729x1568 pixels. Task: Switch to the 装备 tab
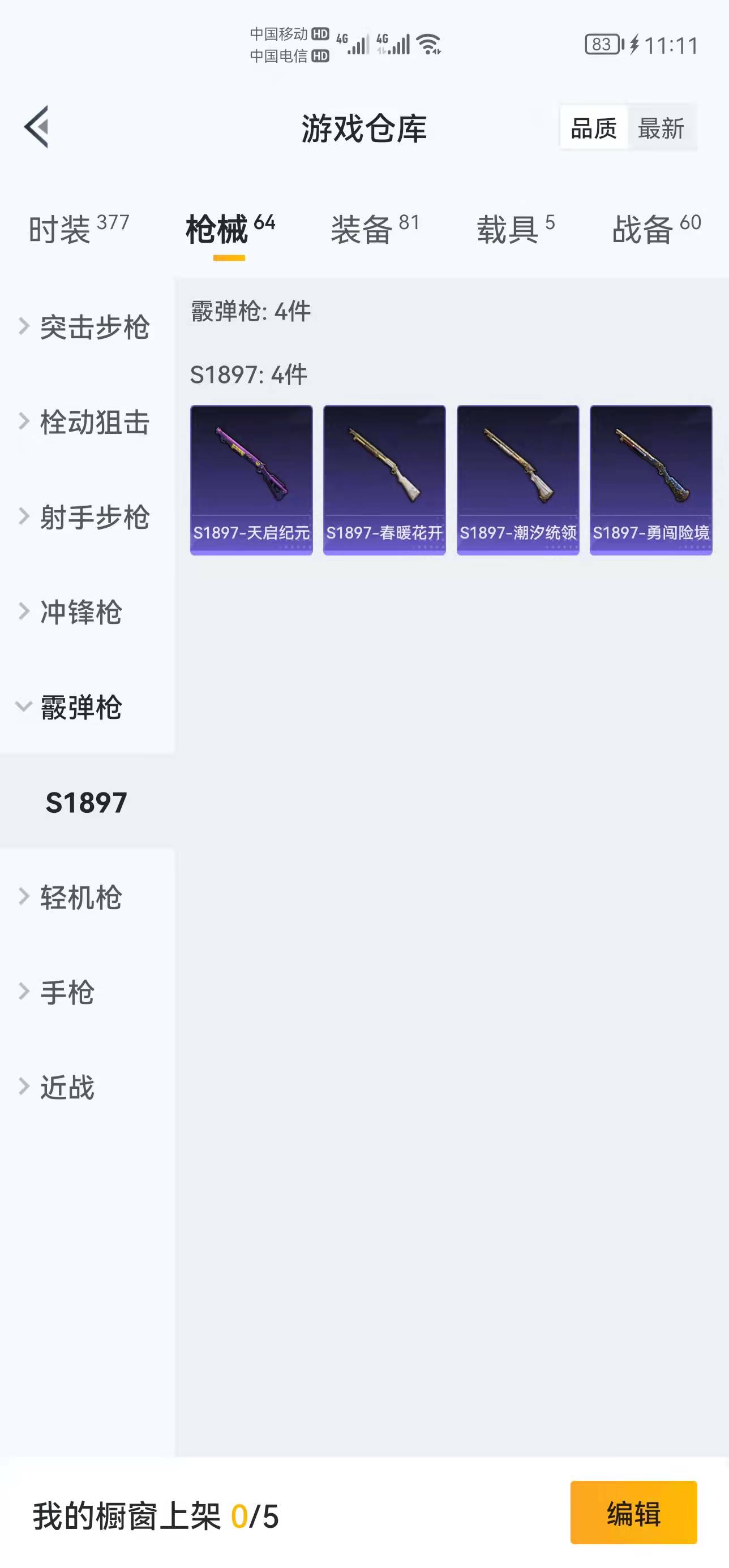click(x=375, y=230)
